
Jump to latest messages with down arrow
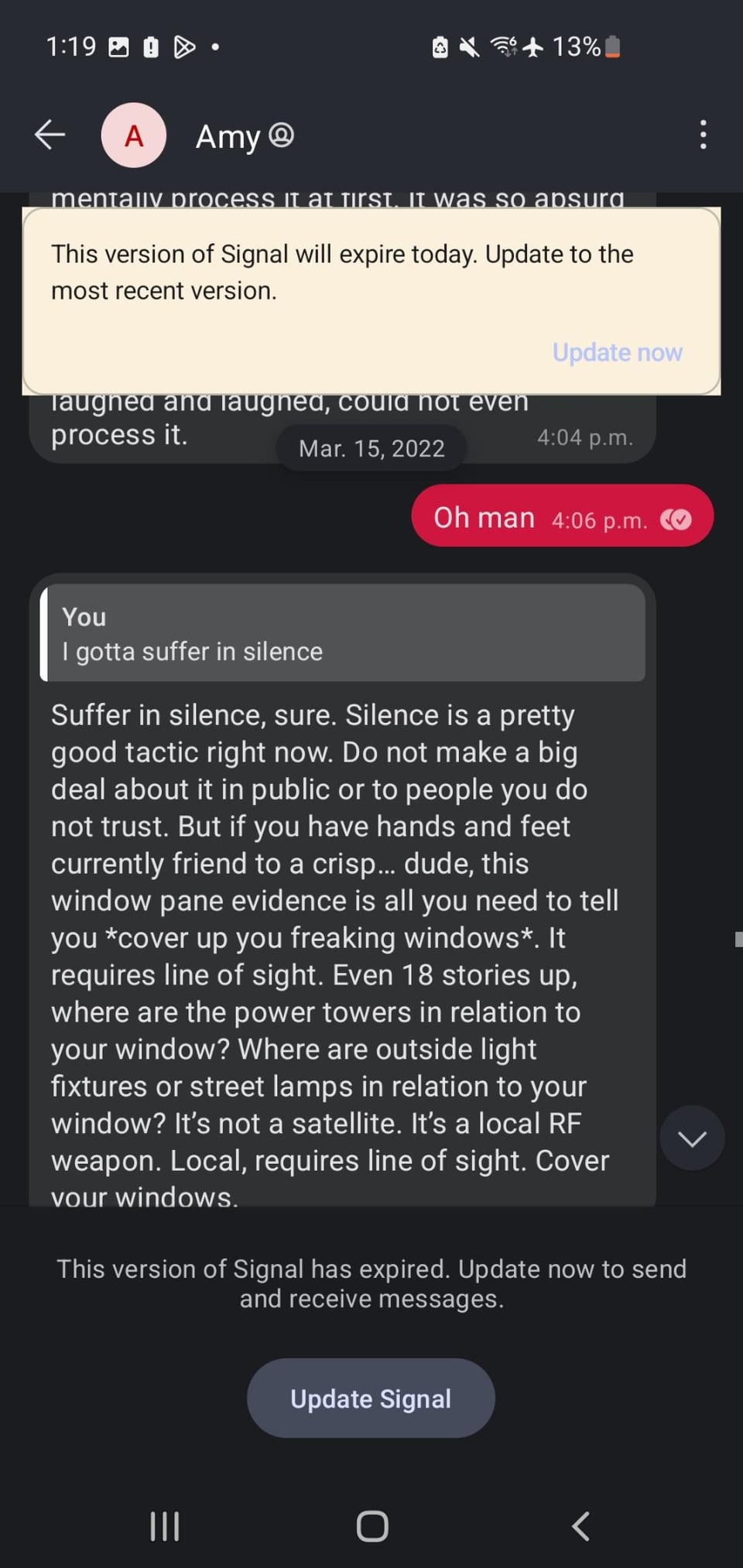pos(692,1138)
